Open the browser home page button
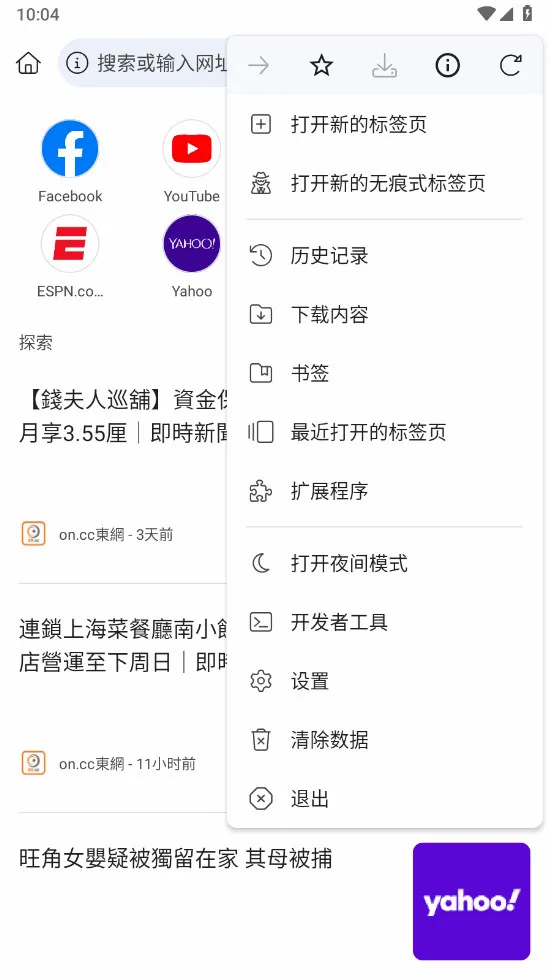The width and height of the screenshot is (550, 978). 28,64
